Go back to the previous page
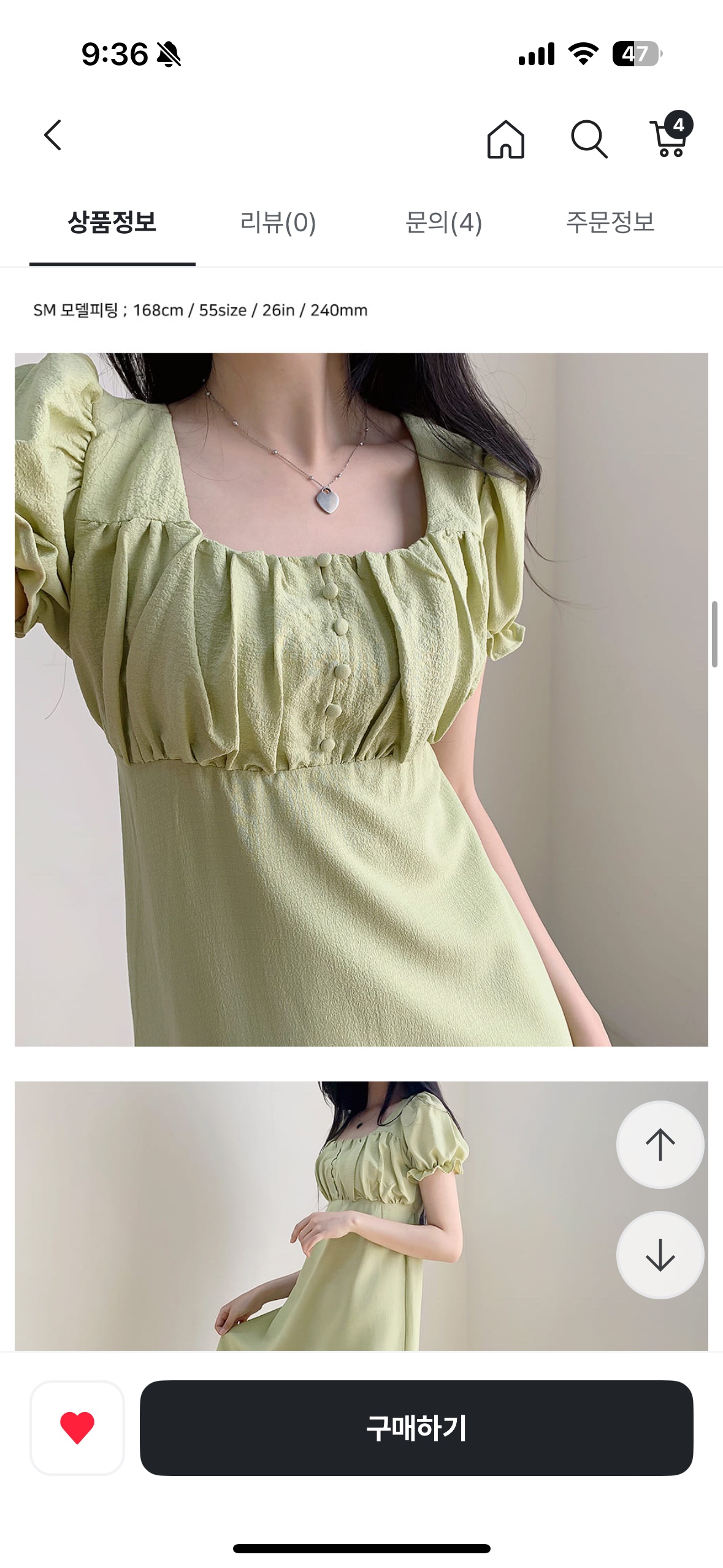723x1568 pixels. click(x=53, y=136)
